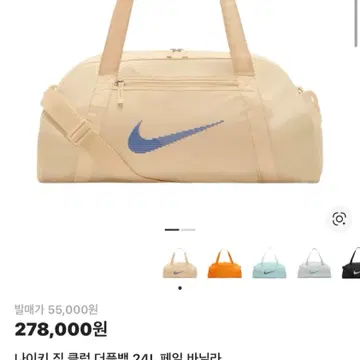Select the mint blue bag color option
Viewport: 360px width, 360px height.
point(269,263)
